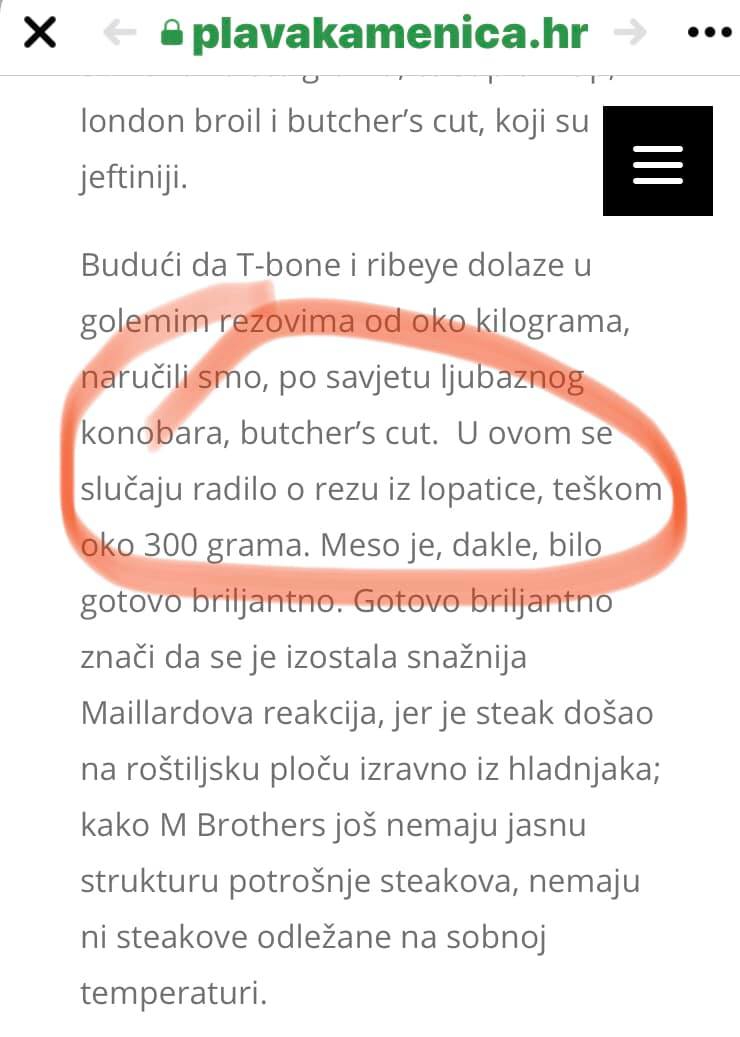Open the site's hamburger menu
Screen dimensions: 740x1037
pos(657,162)
